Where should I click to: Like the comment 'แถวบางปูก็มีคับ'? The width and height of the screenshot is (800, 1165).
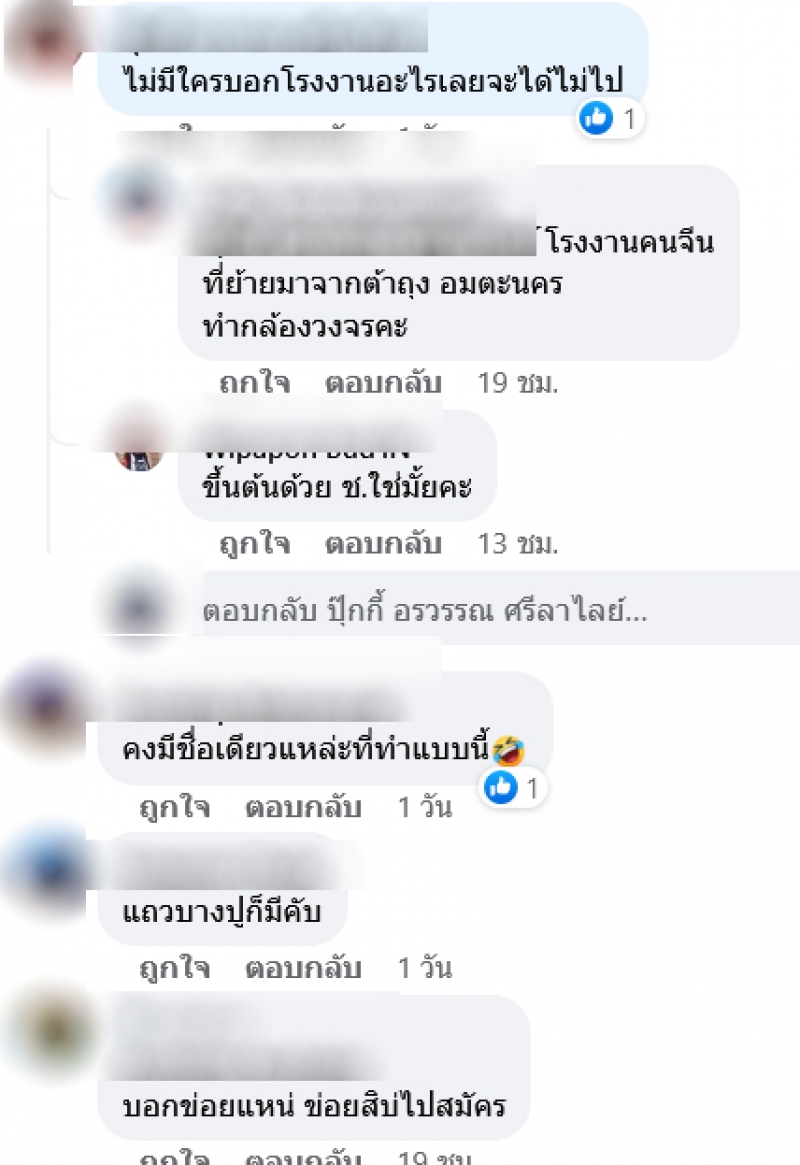click(174, 967)
